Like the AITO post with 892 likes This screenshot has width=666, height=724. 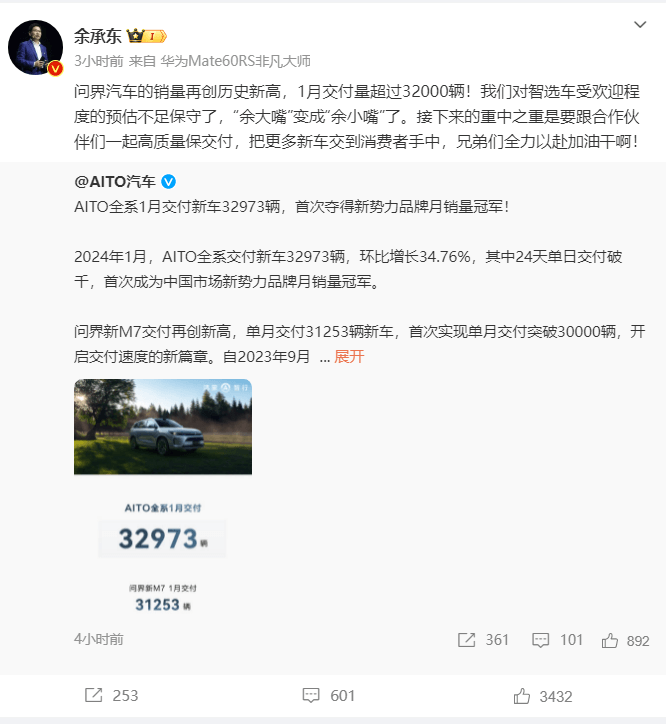pos(625,640)
